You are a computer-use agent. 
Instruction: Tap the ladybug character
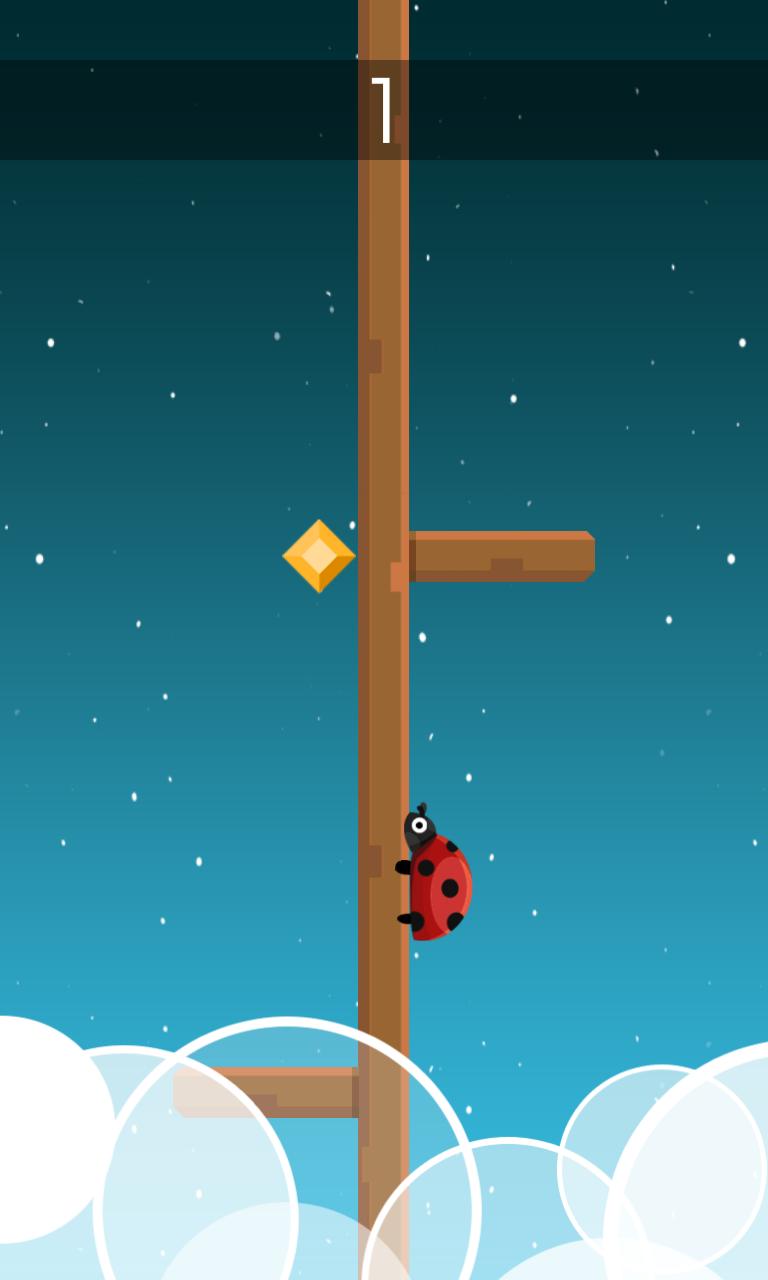click(x=433, y=880)
